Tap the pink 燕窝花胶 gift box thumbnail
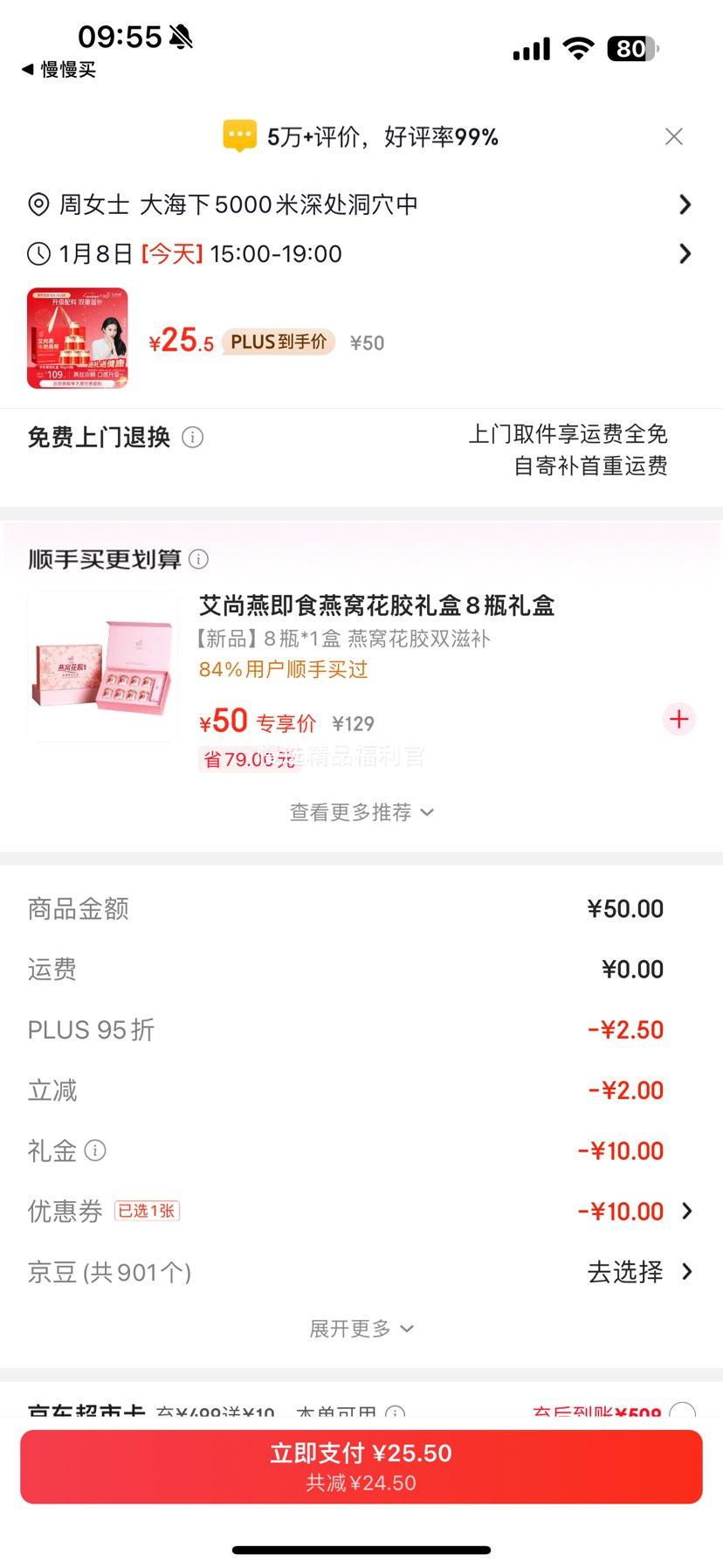 tap(102, 666)
